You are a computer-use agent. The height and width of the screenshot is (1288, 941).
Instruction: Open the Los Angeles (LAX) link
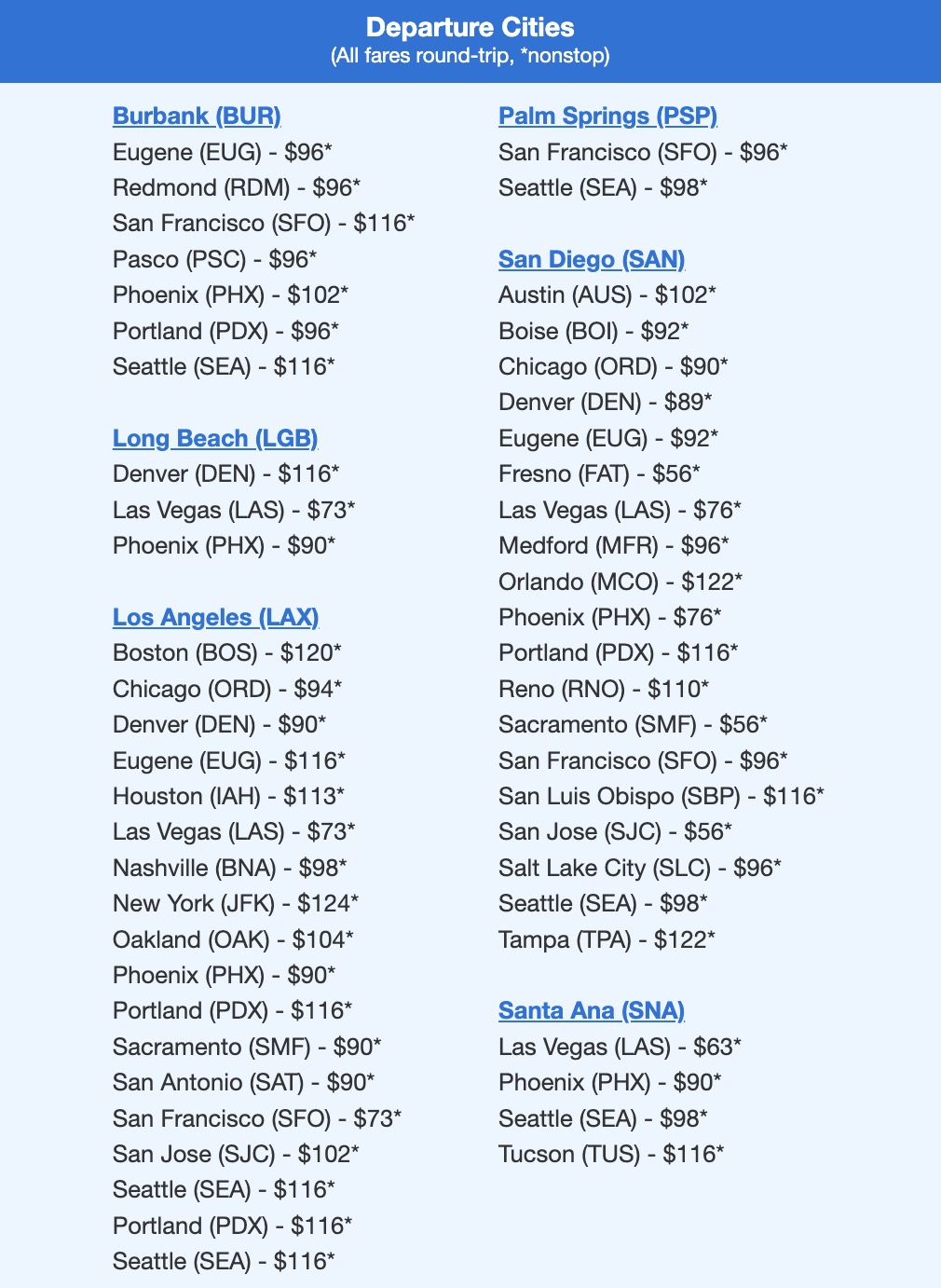pos(216,617)
